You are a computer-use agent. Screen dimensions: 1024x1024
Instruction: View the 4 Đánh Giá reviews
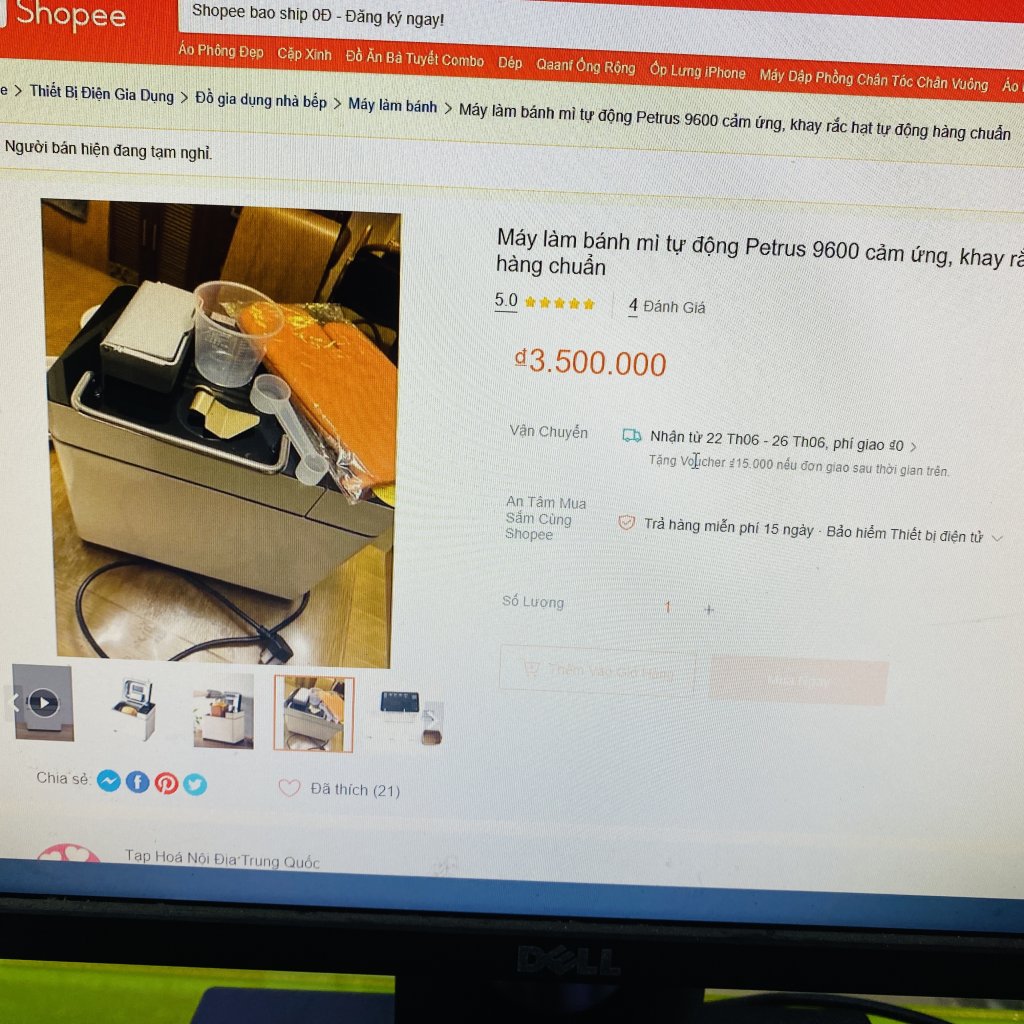pyautogui.click(x=666, y=306)
